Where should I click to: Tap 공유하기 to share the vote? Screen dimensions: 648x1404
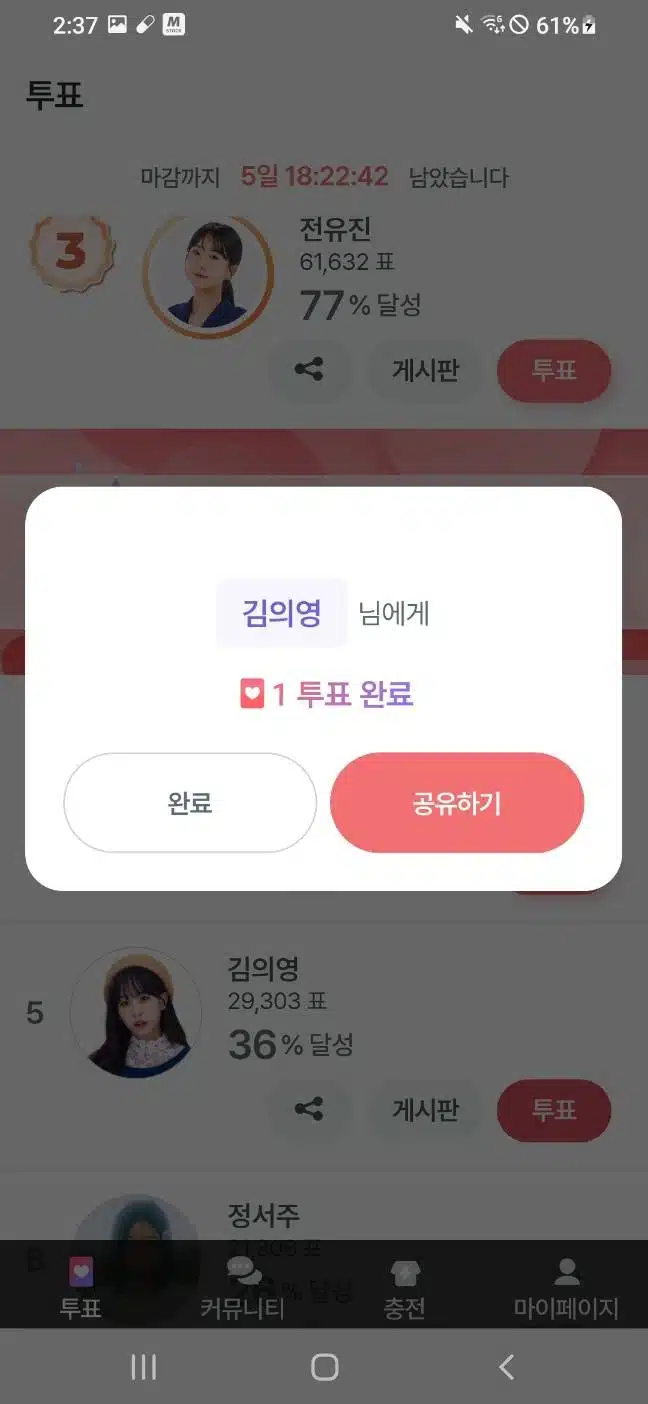(x=457, y=803)
